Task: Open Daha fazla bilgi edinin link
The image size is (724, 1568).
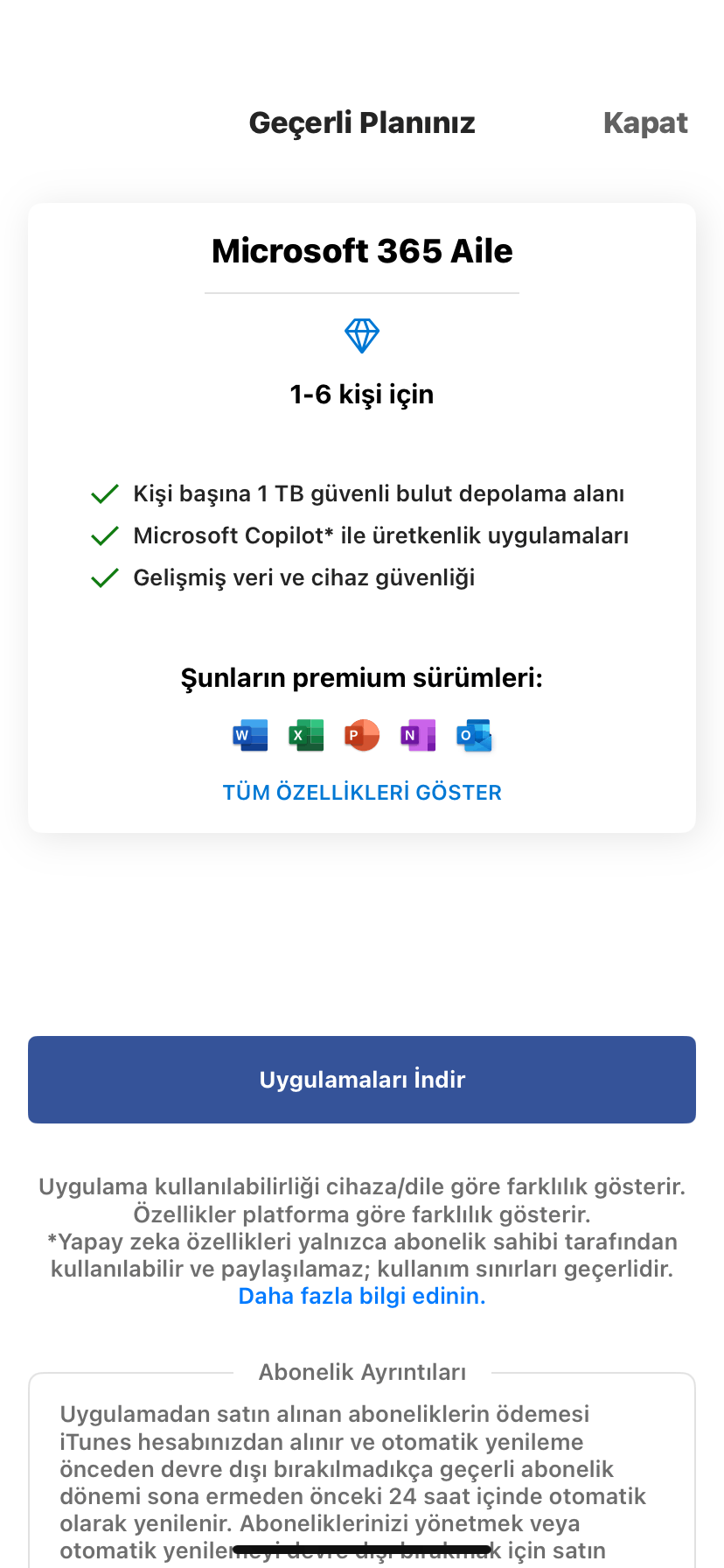Action: click(x=362, y=1296)
